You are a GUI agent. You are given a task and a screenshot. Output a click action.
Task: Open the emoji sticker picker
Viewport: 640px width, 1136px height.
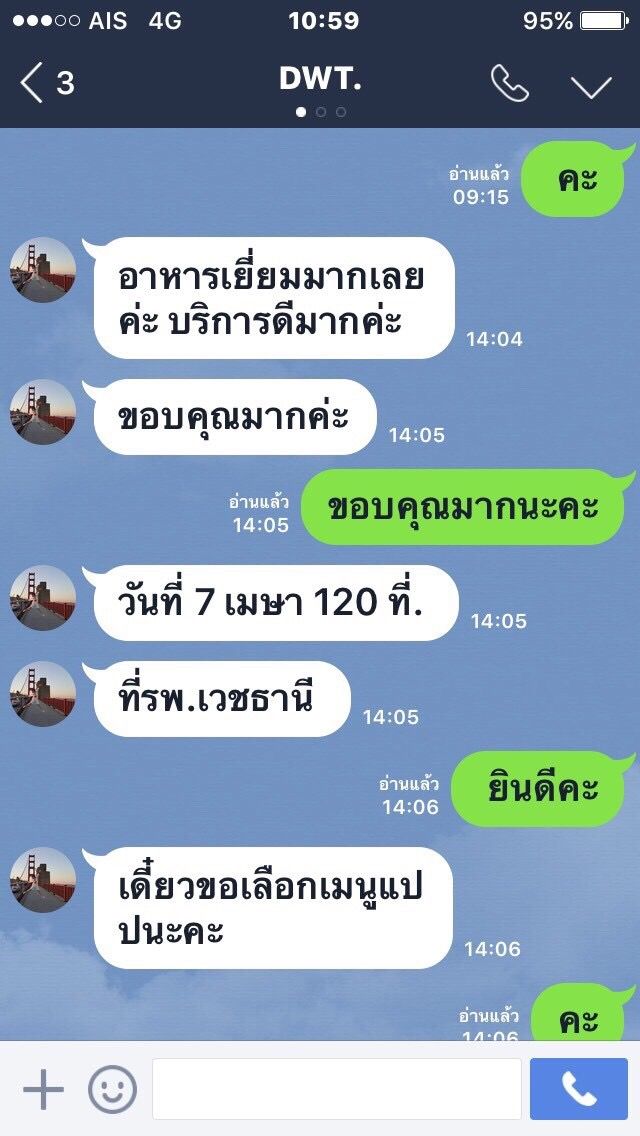pos(112,1089)
